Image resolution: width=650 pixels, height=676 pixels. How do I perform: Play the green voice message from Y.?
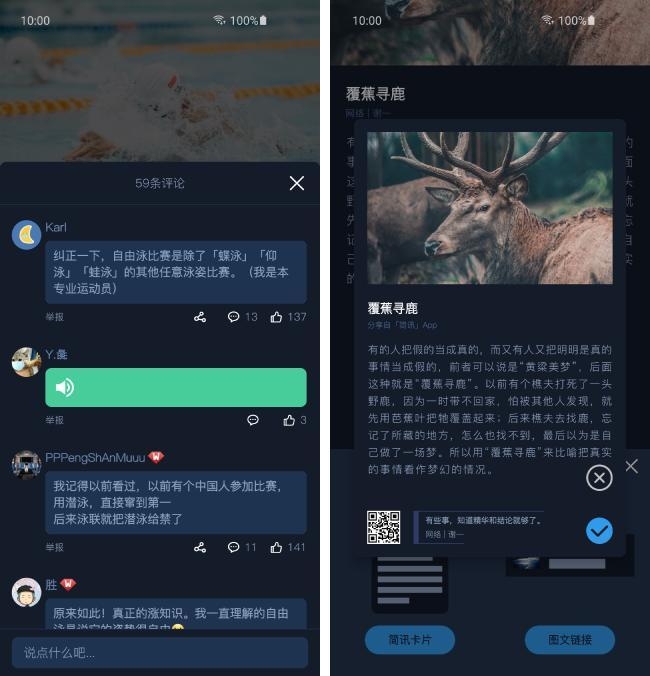tap(175, 387)
